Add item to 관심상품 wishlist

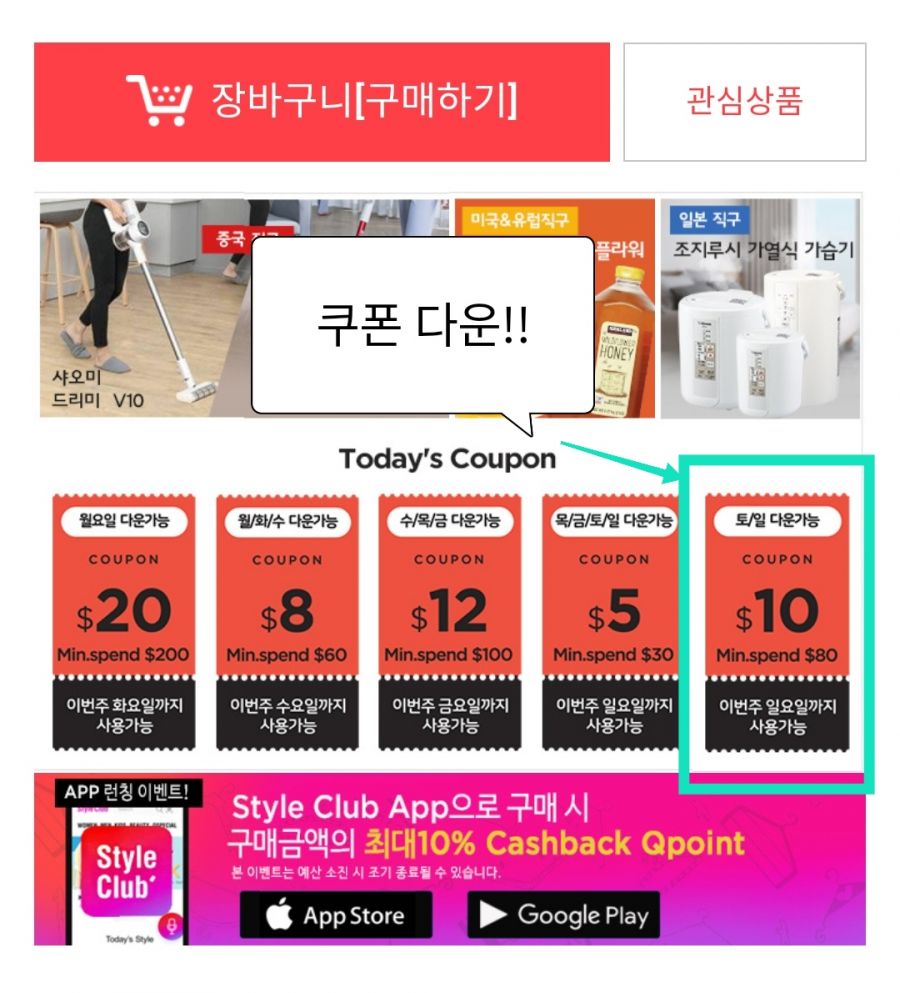click(x=744, y=101)
